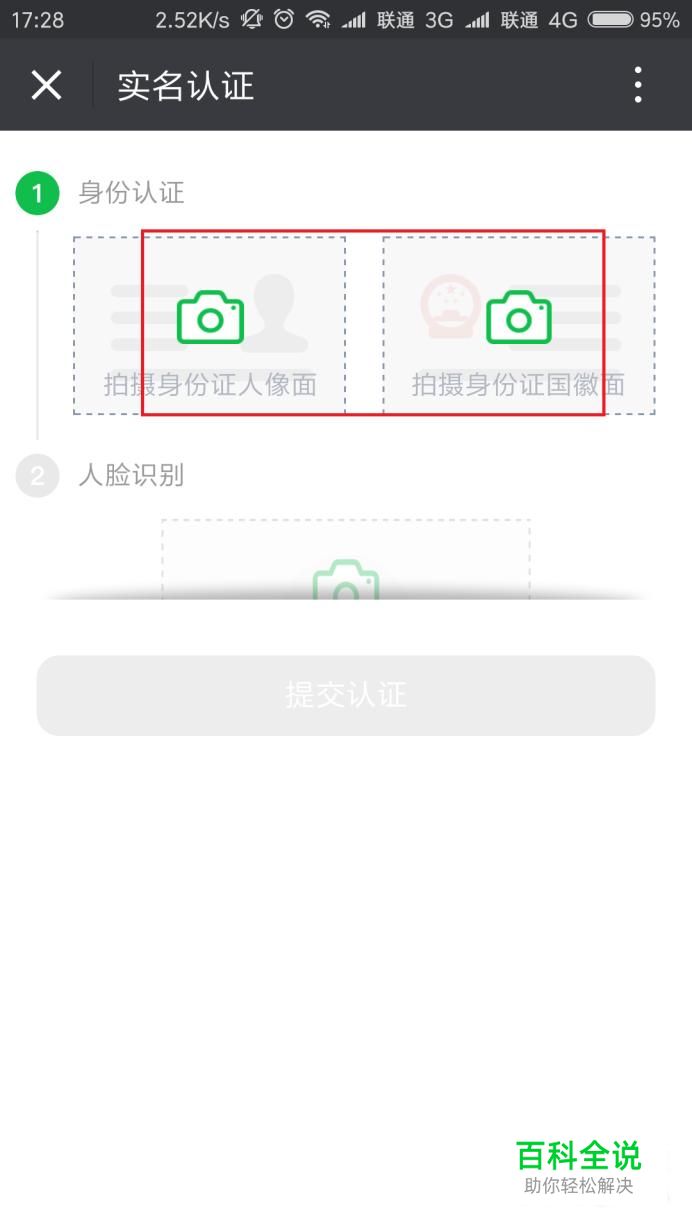This screenshot has height=1230, width=692.
Task: Tap the 提交认证 button
Action: pos(346,695)
